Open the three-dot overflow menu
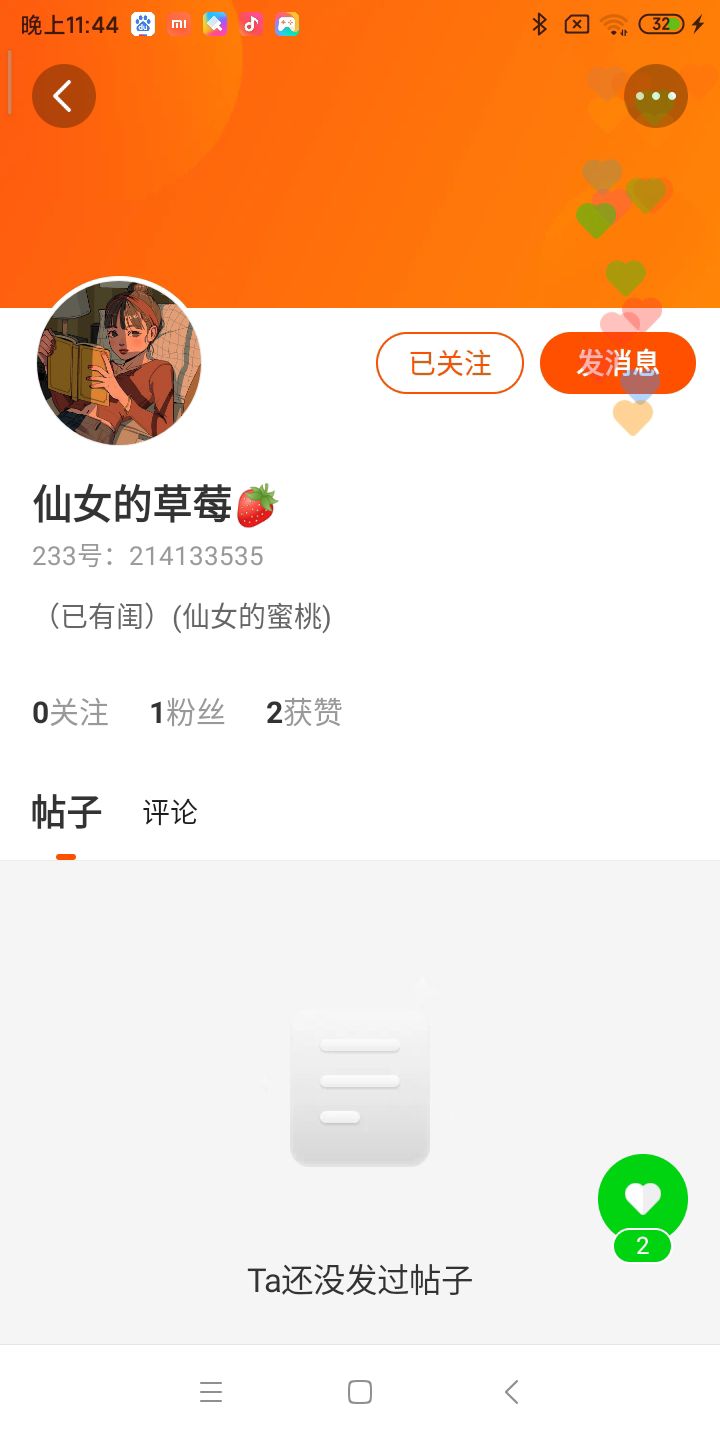Image resolution: width=720 pixels, height=1440 pixels. click(656, 96)
